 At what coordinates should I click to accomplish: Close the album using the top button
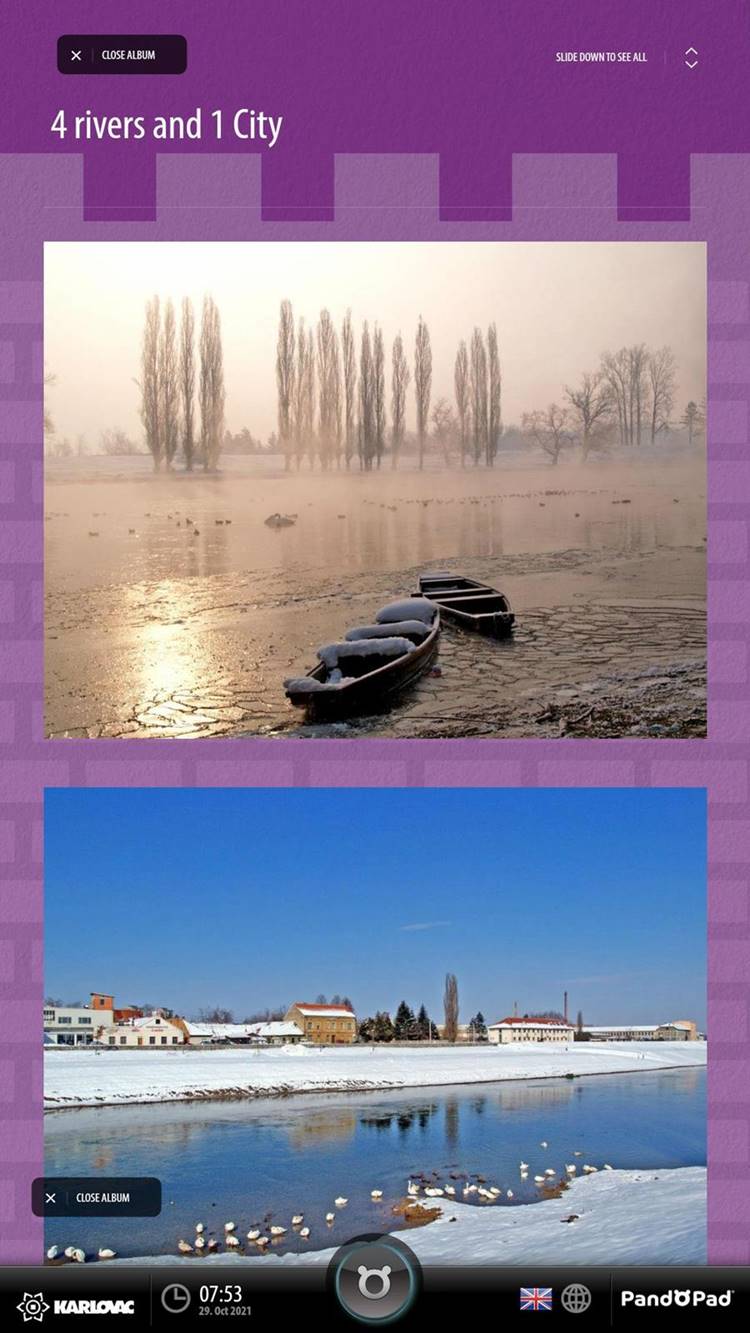click(x=122, y=55)
